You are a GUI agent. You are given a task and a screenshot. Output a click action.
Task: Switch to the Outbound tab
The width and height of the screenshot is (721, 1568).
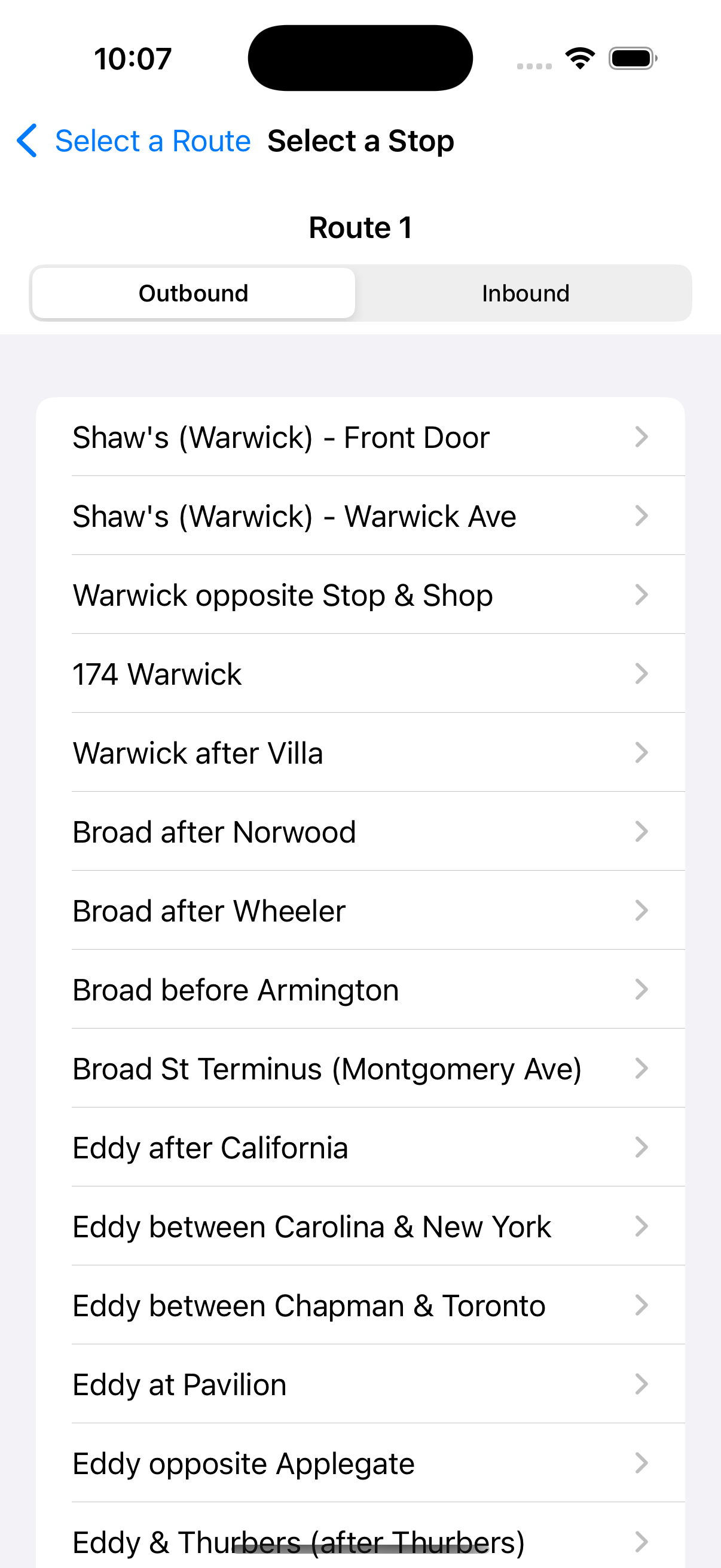(194, 293)
